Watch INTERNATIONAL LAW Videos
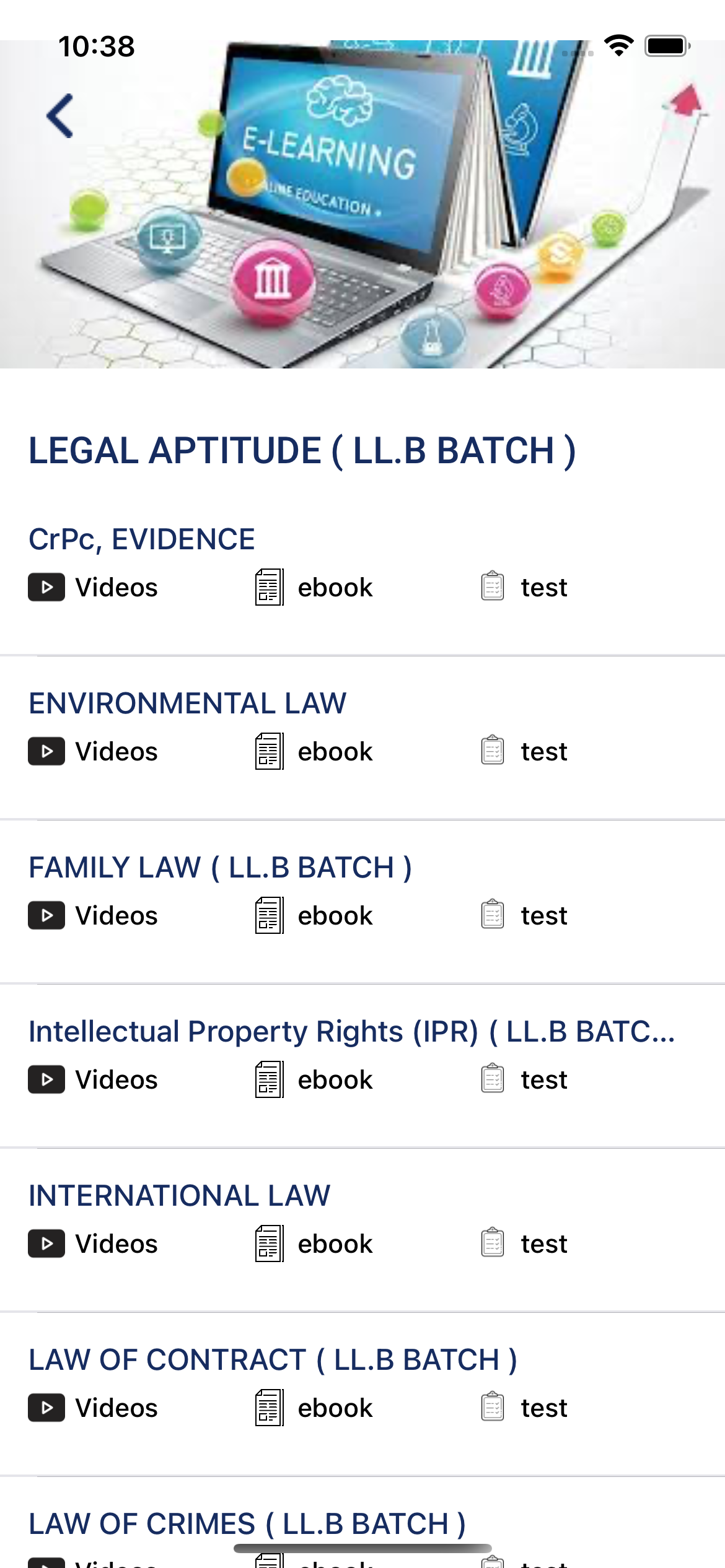The image size is (725, 1568). pyautogui.click(x=93, y=1244)
